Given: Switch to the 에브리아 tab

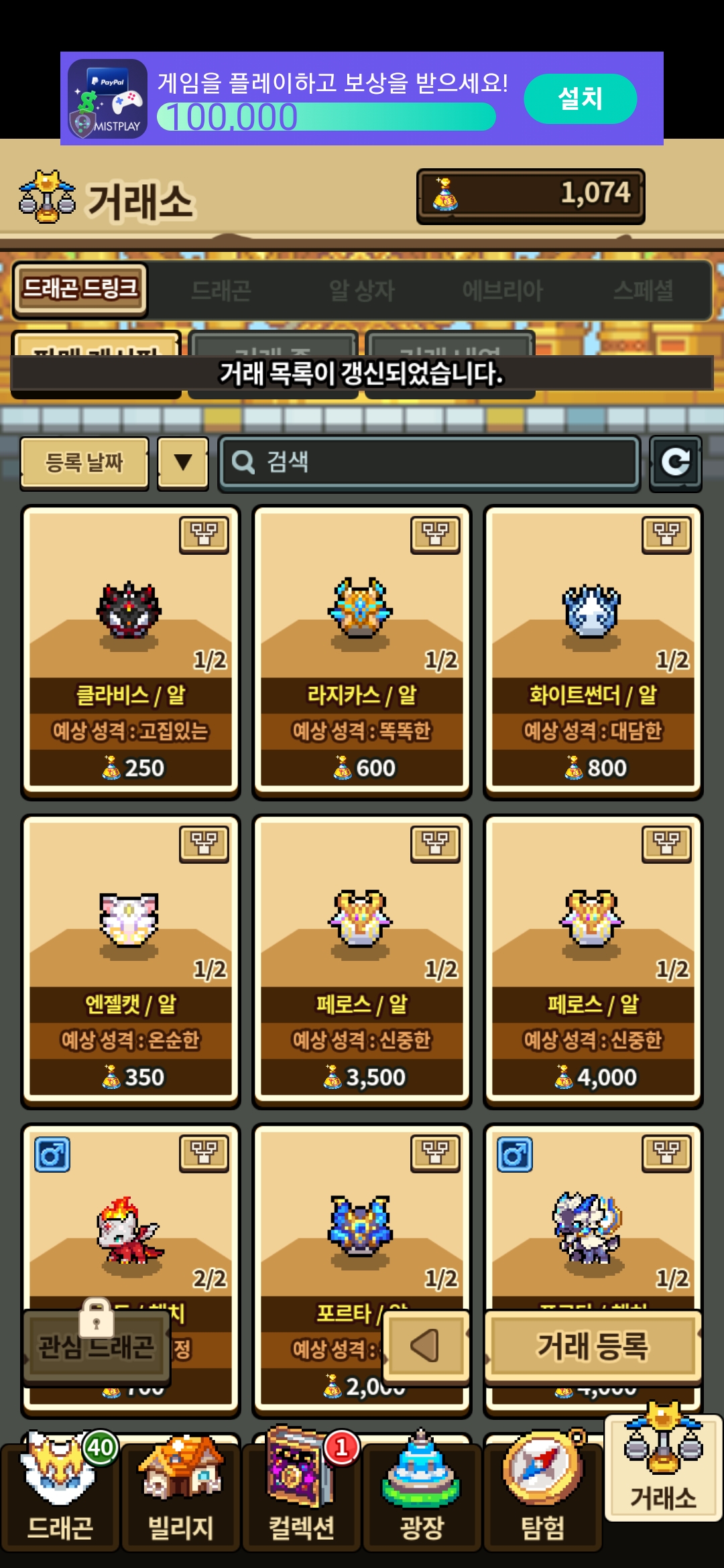Looking at the screenshot, I should (x=502, y=291).
